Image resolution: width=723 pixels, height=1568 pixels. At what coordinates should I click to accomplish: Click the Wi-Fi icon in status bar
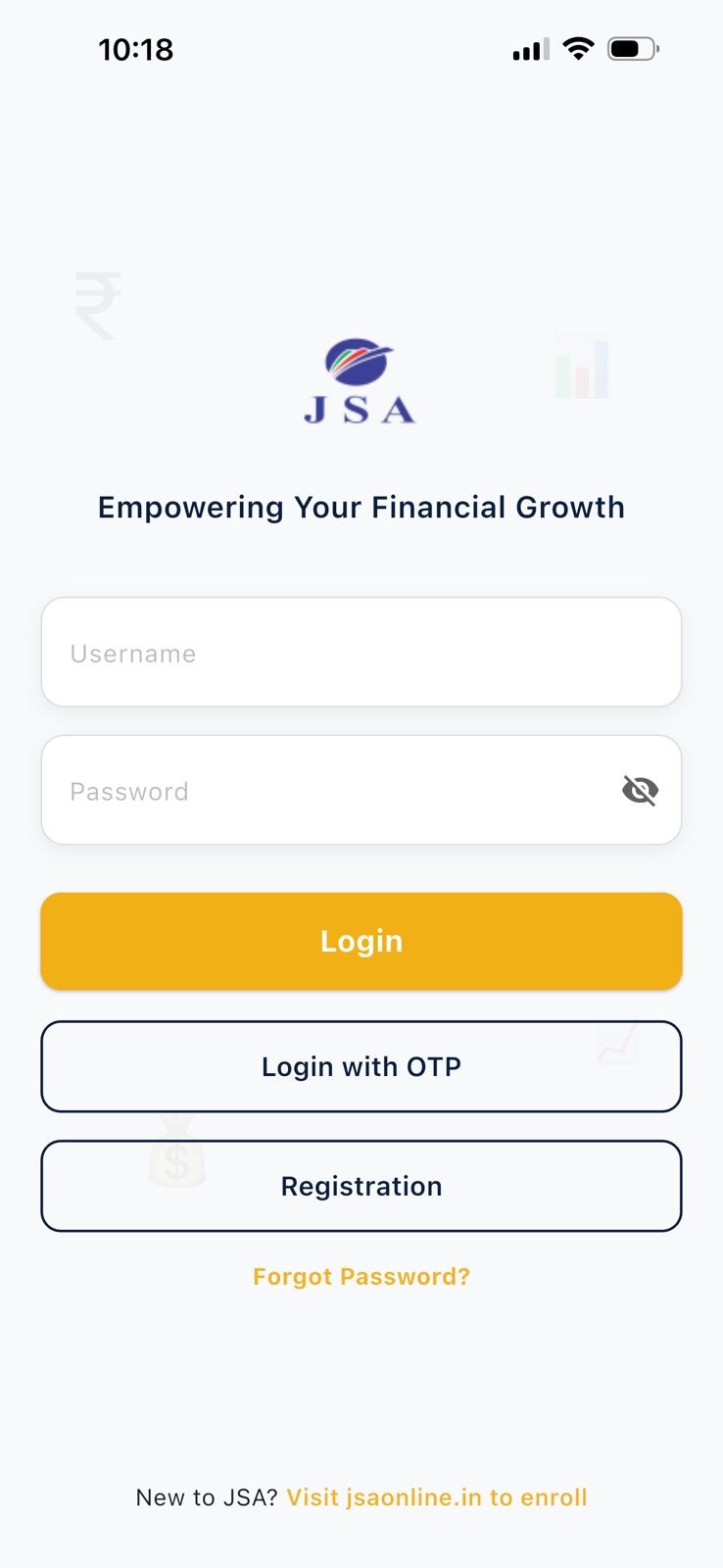point(578,47)
